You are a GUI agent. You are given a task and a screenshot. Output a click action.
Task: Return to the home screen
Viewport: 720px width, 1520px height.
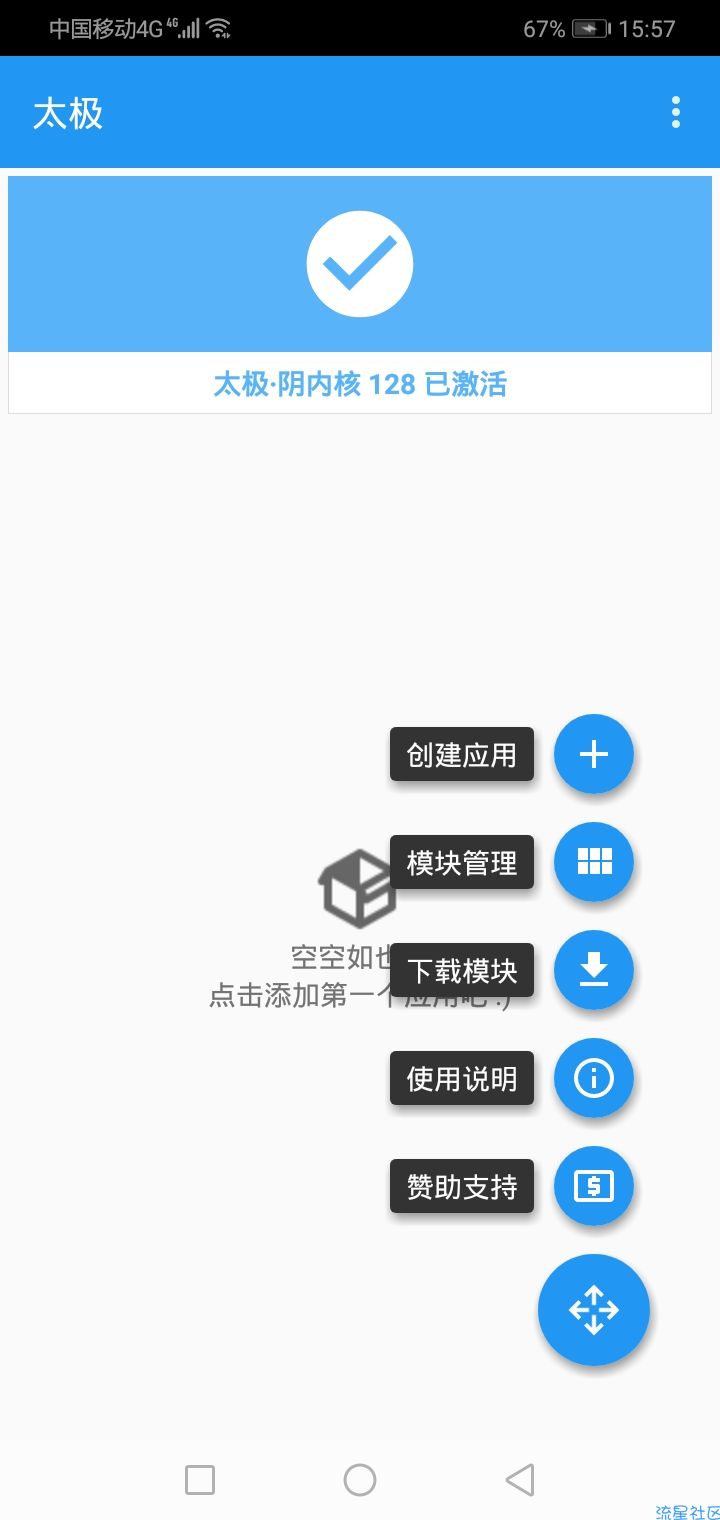(360, 1480)
